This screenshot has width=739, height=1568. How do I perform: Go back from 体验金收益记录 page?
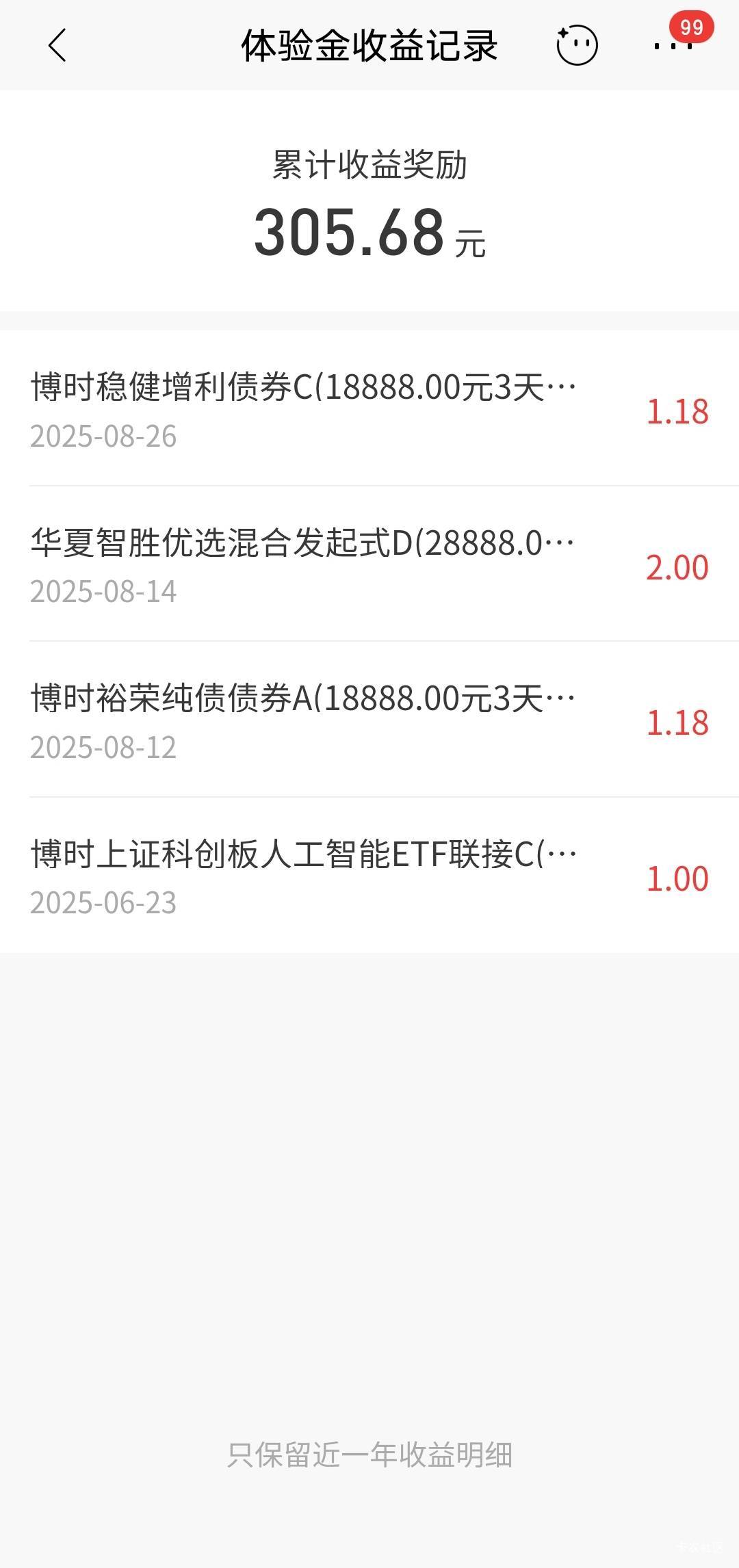(57, 45)
